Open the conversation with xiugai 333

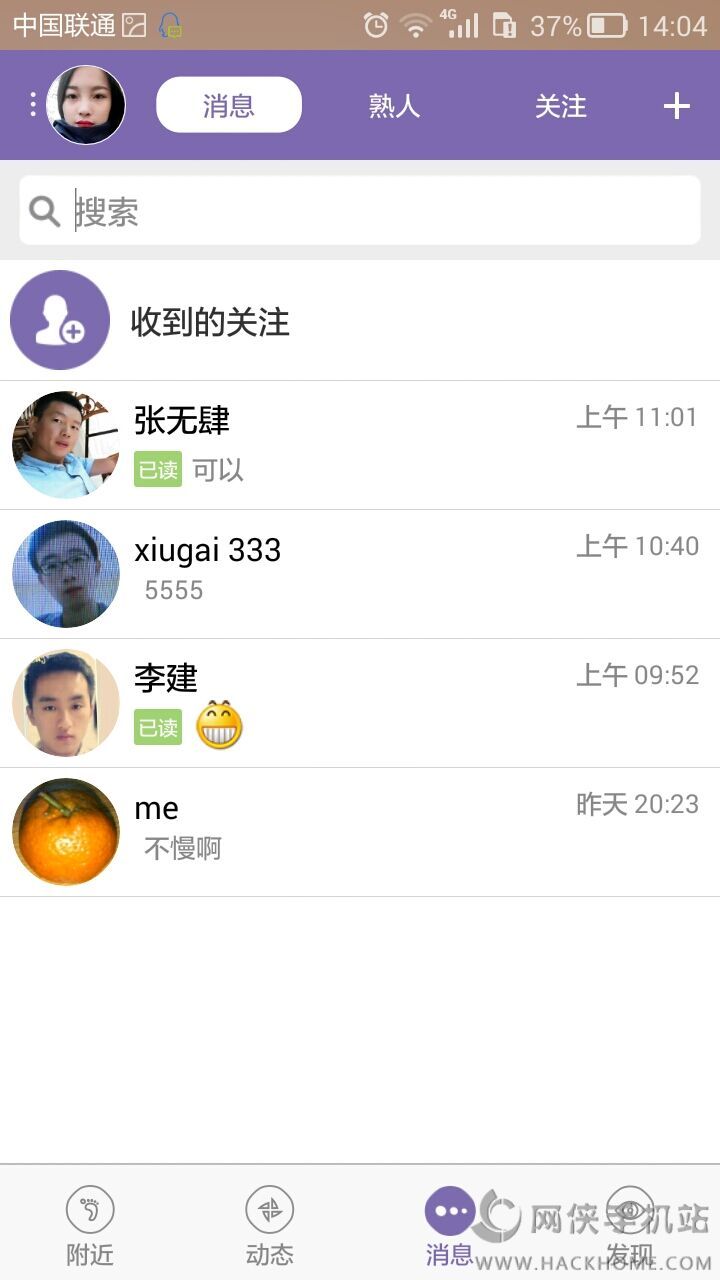tap(360, 574)
